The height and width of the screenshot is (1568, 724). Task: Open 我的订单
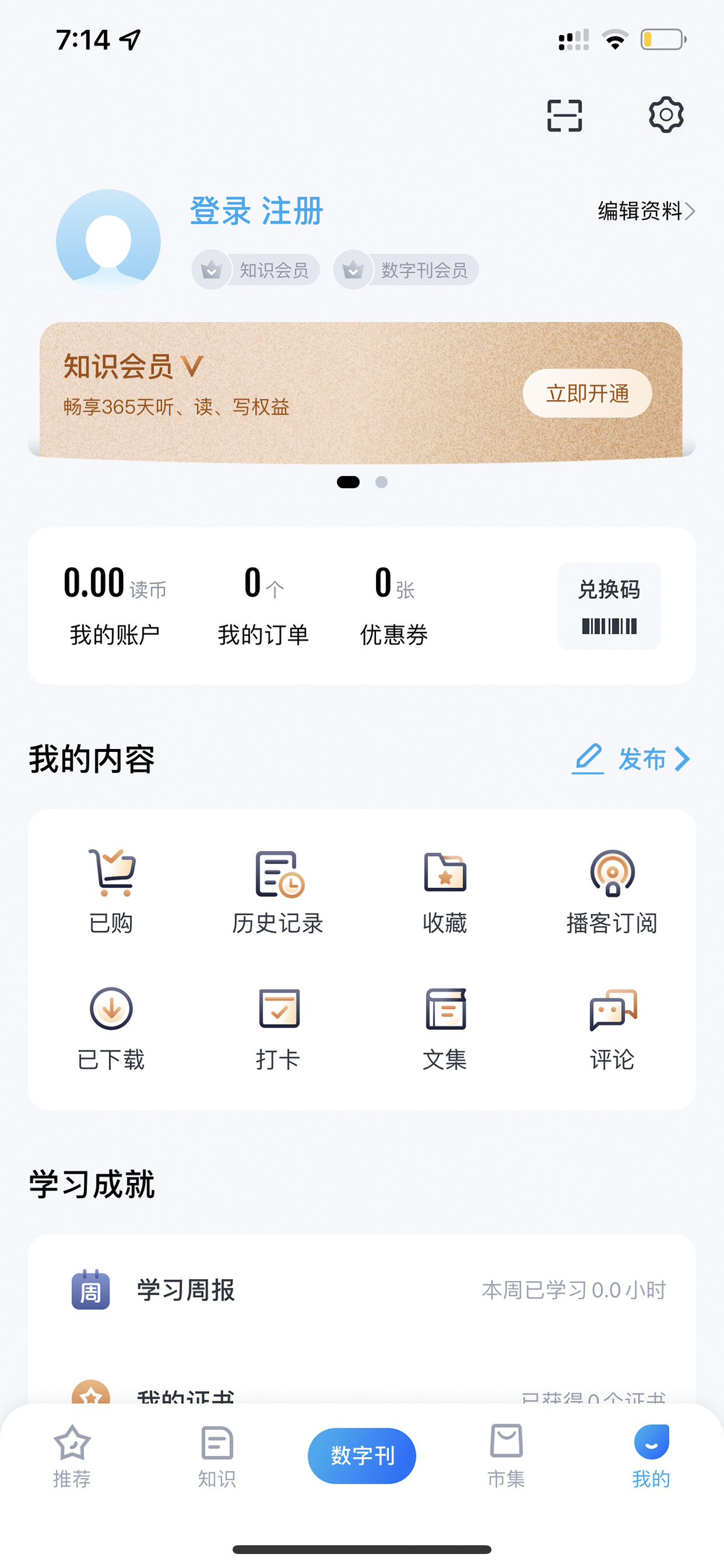(263, 605)
